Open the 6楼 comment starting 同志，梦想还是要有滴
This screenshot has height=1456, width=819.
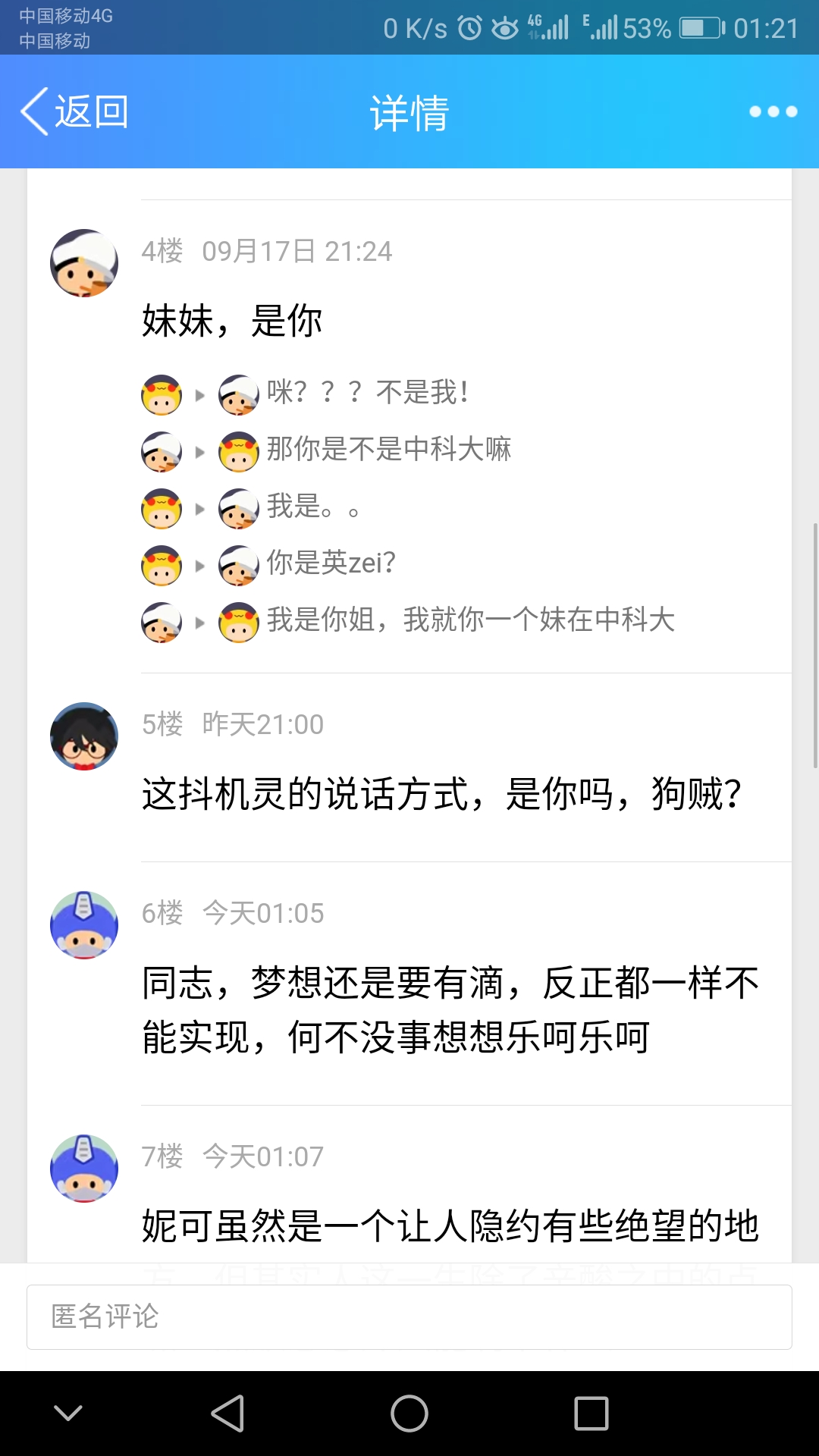(x=450, y=1009)
